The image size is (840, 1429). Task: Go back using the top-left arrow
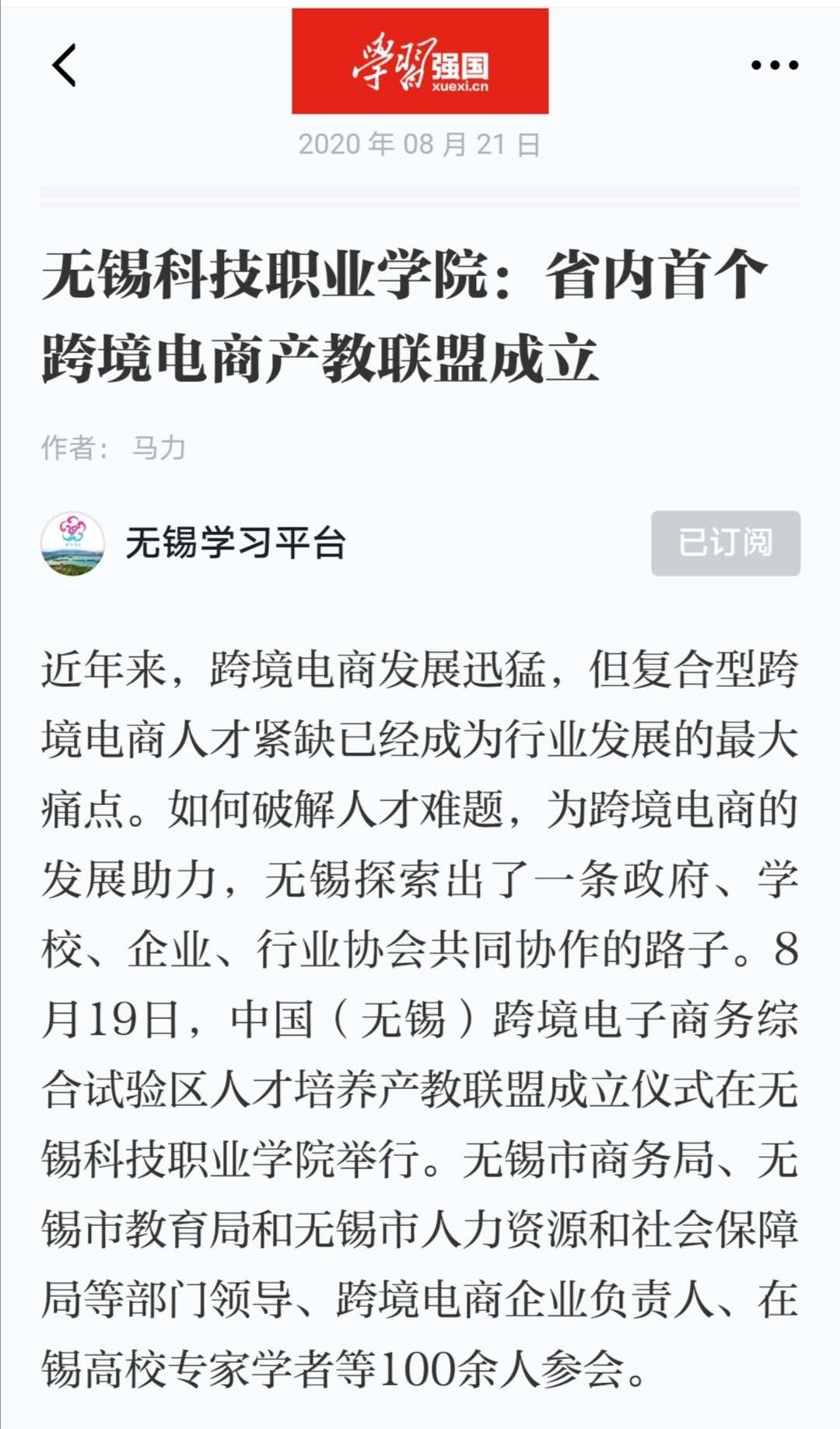pos(65,65)
